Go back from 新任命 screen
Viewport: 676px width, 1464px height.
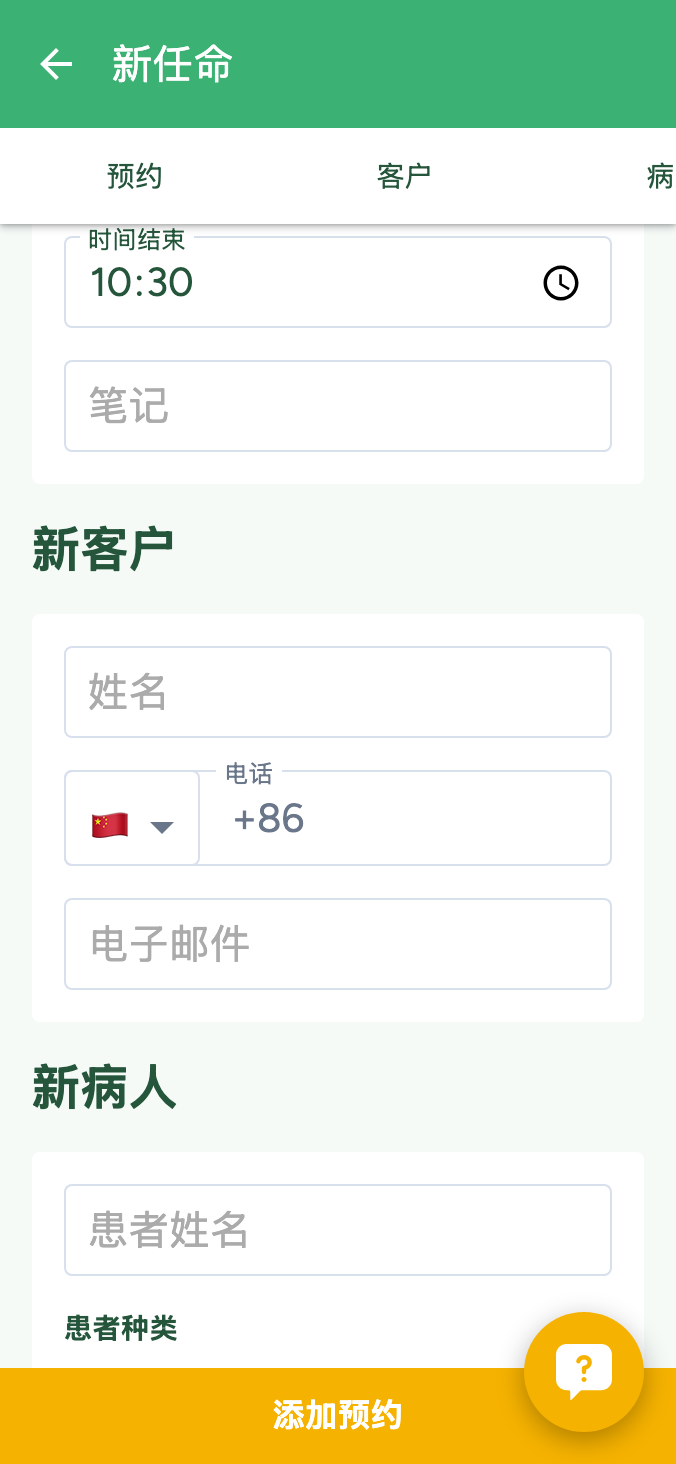pos(56,65)
